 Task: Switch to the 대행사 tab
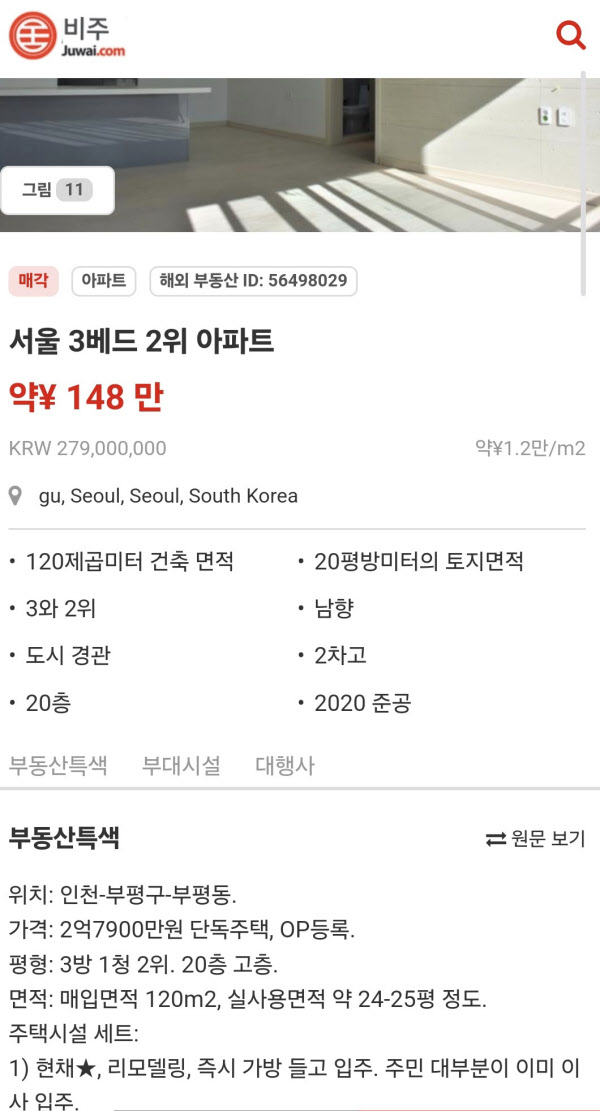click(284, 766)
